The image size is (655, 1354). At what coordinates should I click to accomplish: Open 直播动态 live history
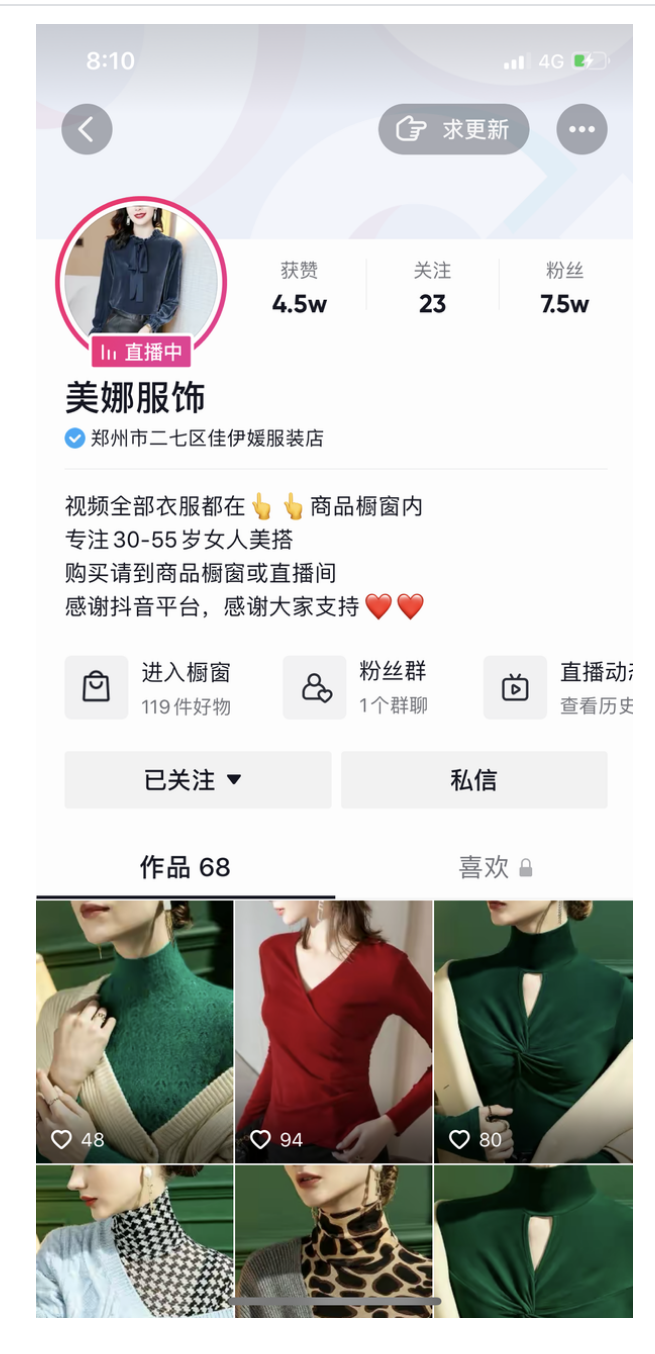[x=560, y=688]
